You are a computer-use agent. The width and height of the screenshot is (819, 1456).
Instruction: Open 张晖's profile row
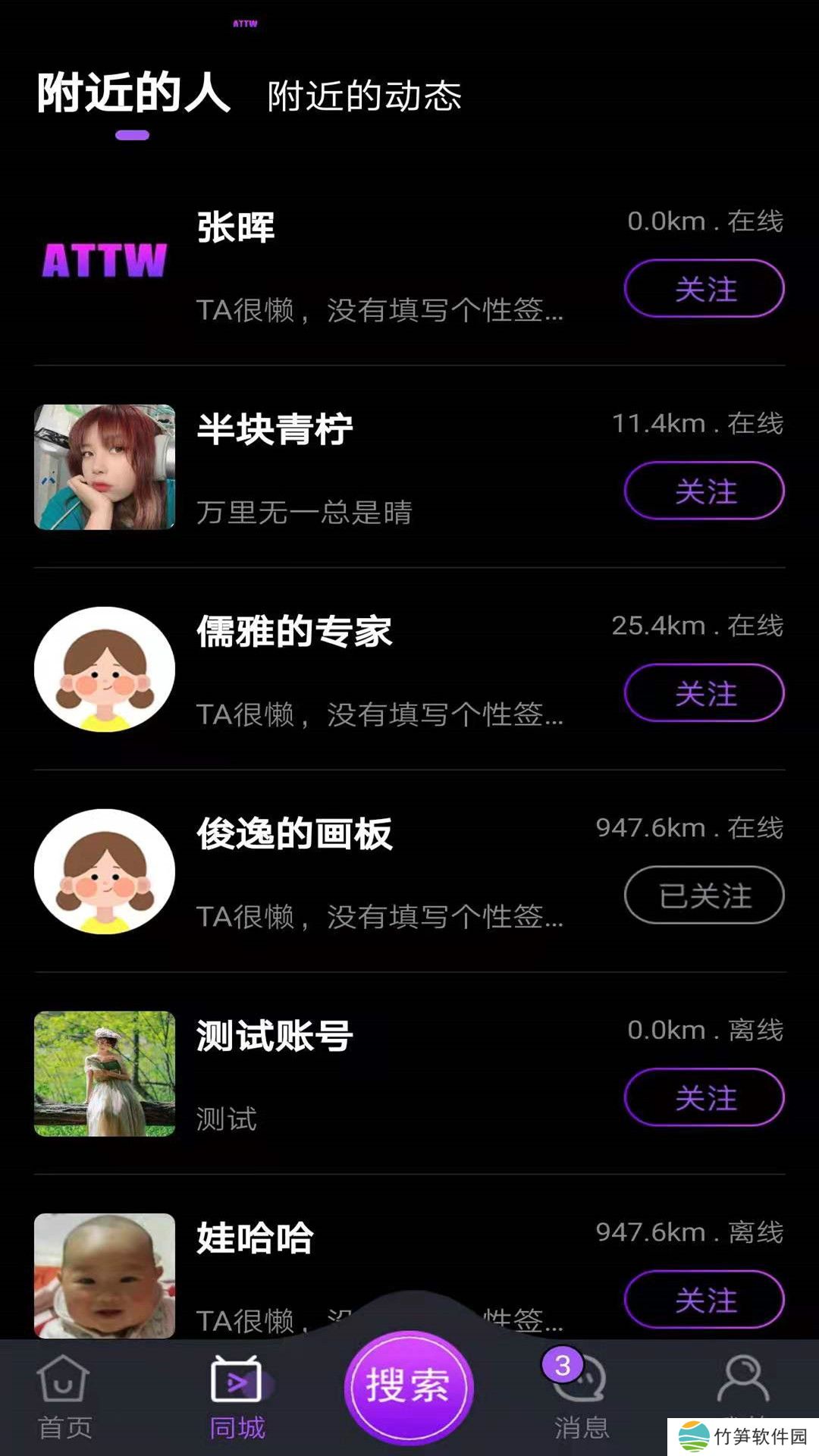pyautogui.click(x=379, y=265)
